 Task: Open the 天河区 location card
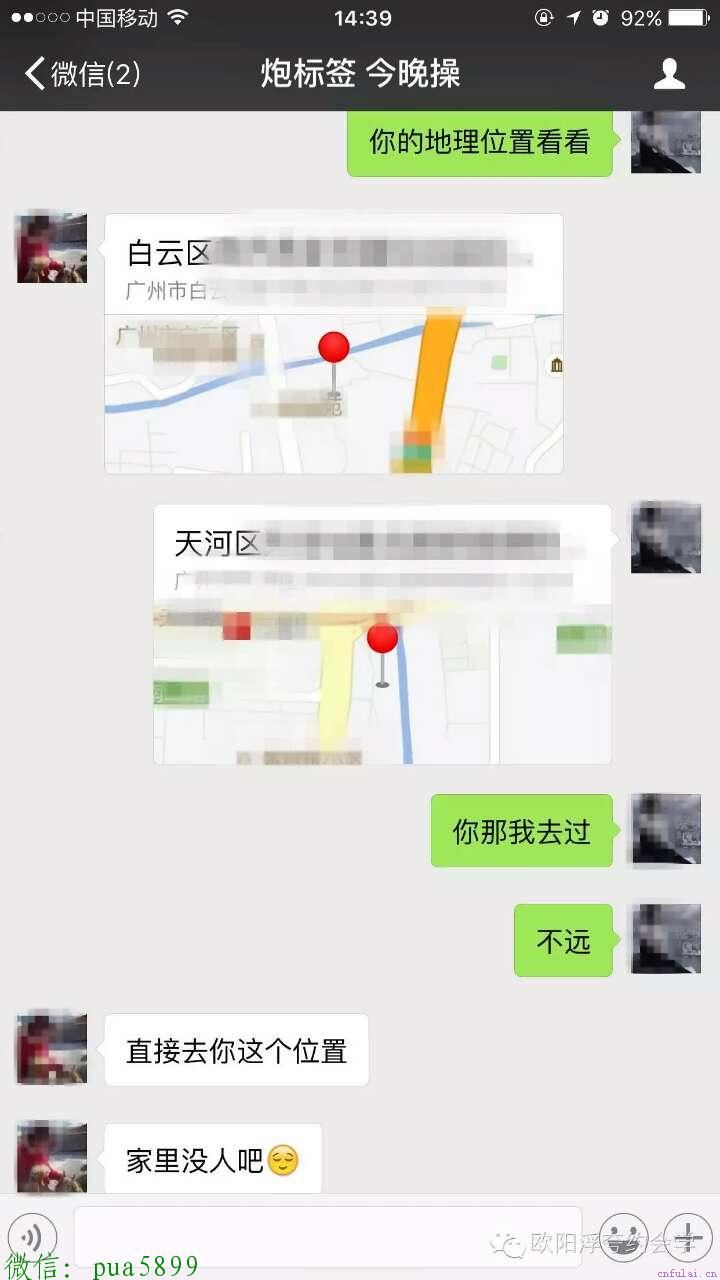(x=382, y=634)
